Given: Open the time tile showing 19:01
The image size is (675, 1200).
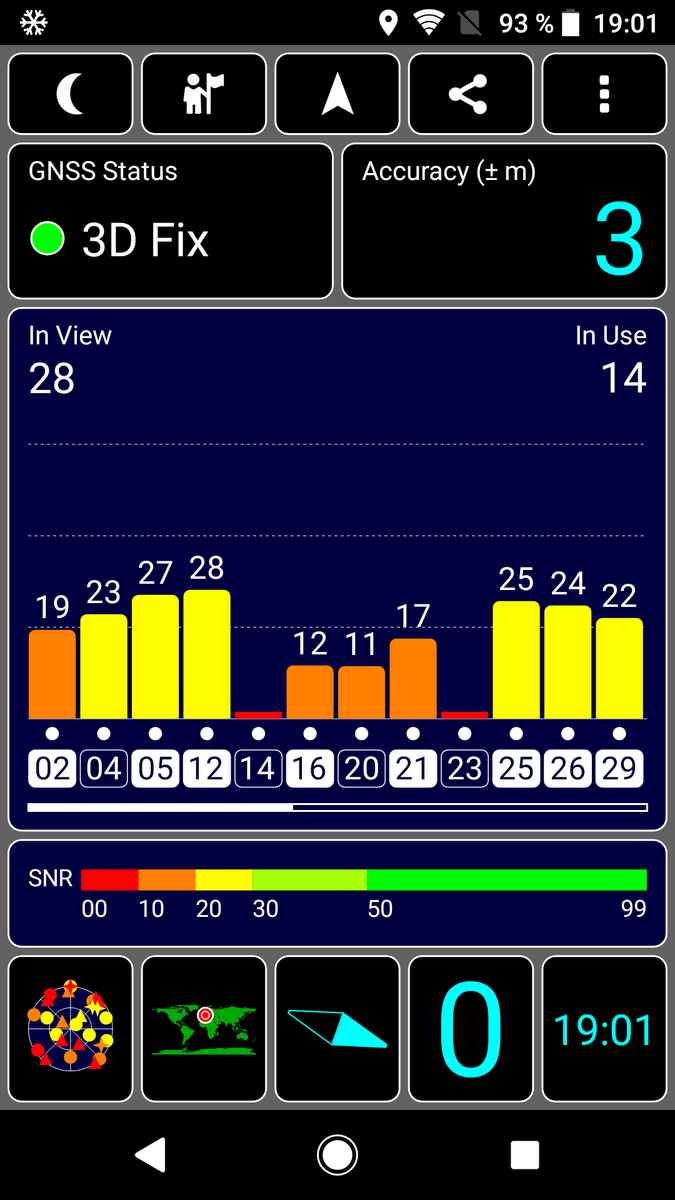Looking at the screenshot, I should 604,1029.
